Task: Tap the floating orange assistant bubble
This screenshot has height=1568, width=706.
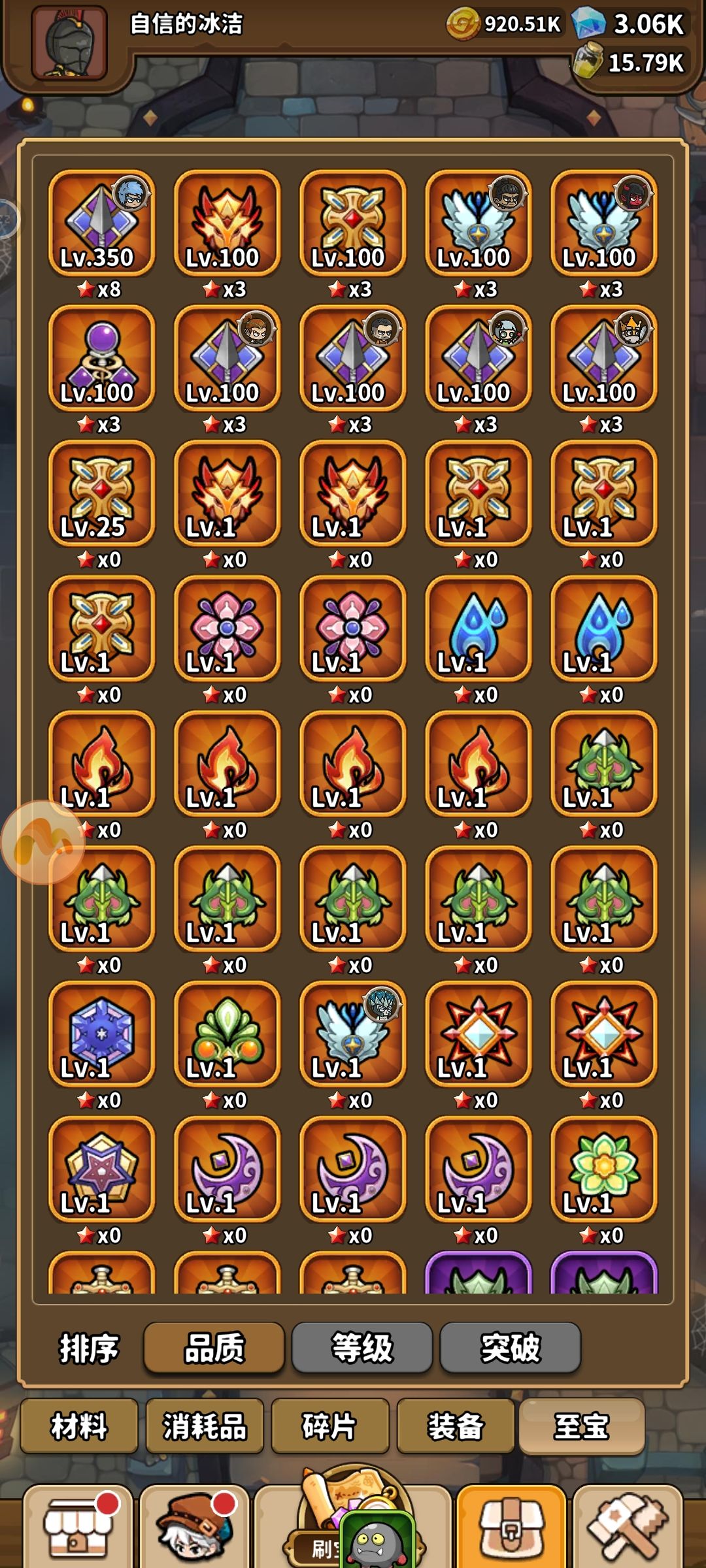Action: click(x=43, y=842)
